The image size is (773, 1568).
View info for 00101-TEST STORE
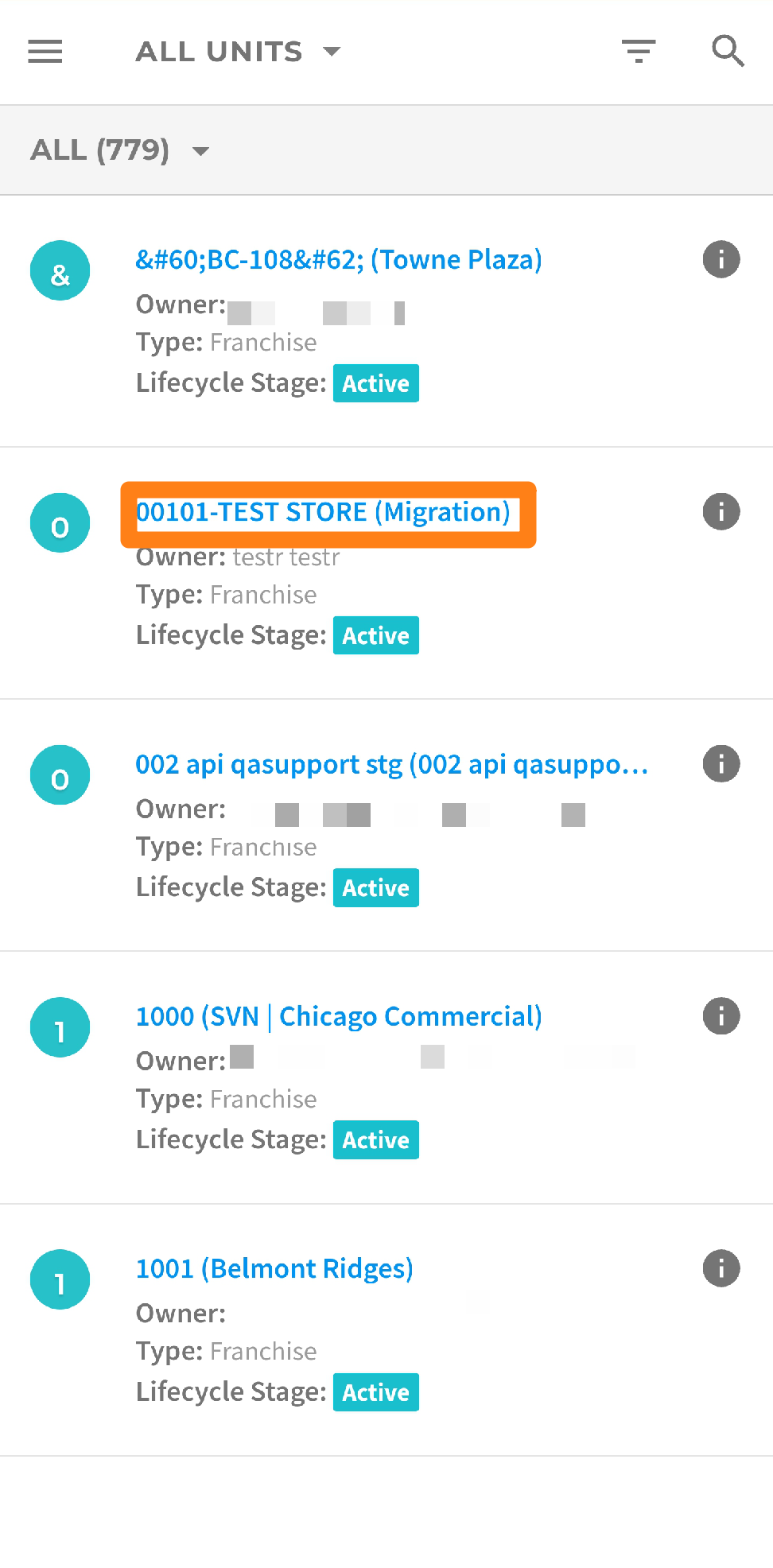(721, 511)
